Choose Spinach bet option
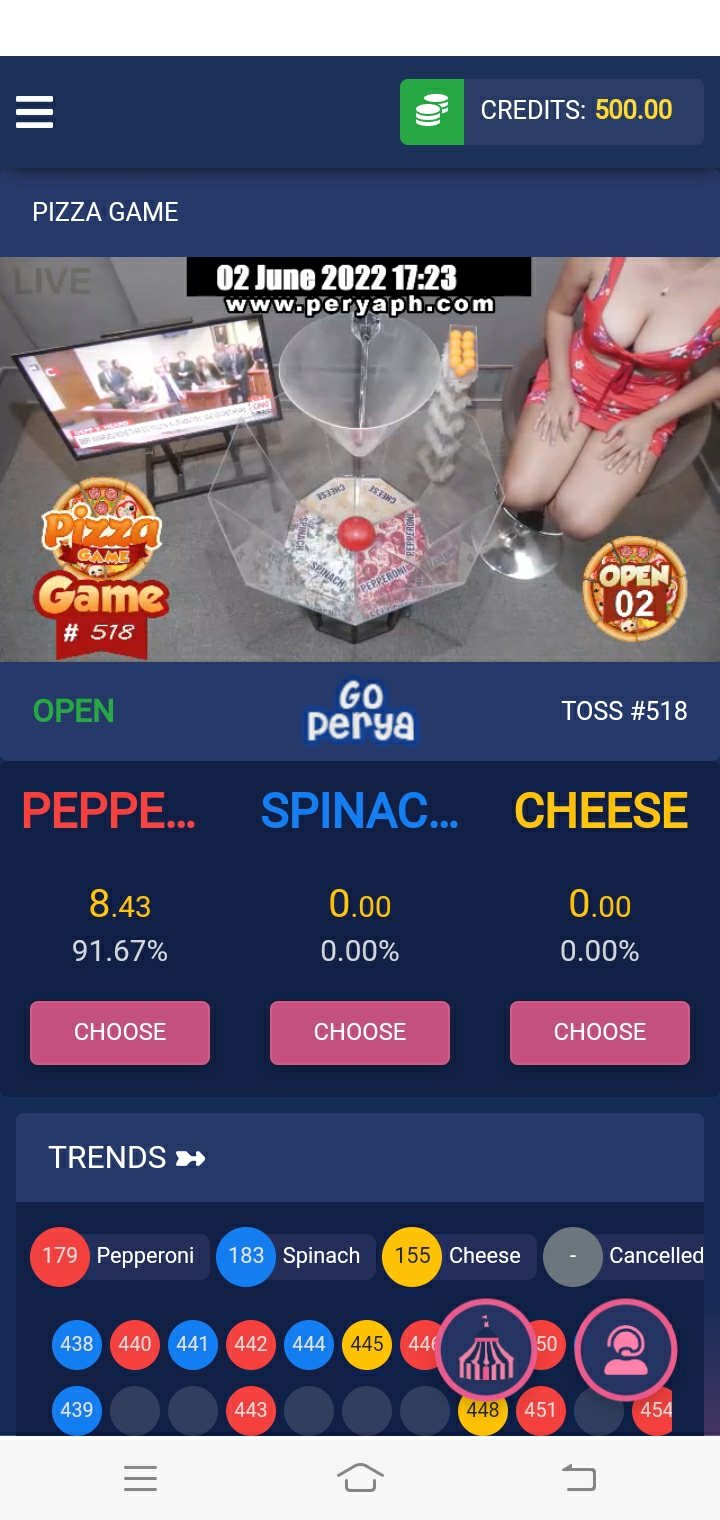 [x=360, y=1032]
